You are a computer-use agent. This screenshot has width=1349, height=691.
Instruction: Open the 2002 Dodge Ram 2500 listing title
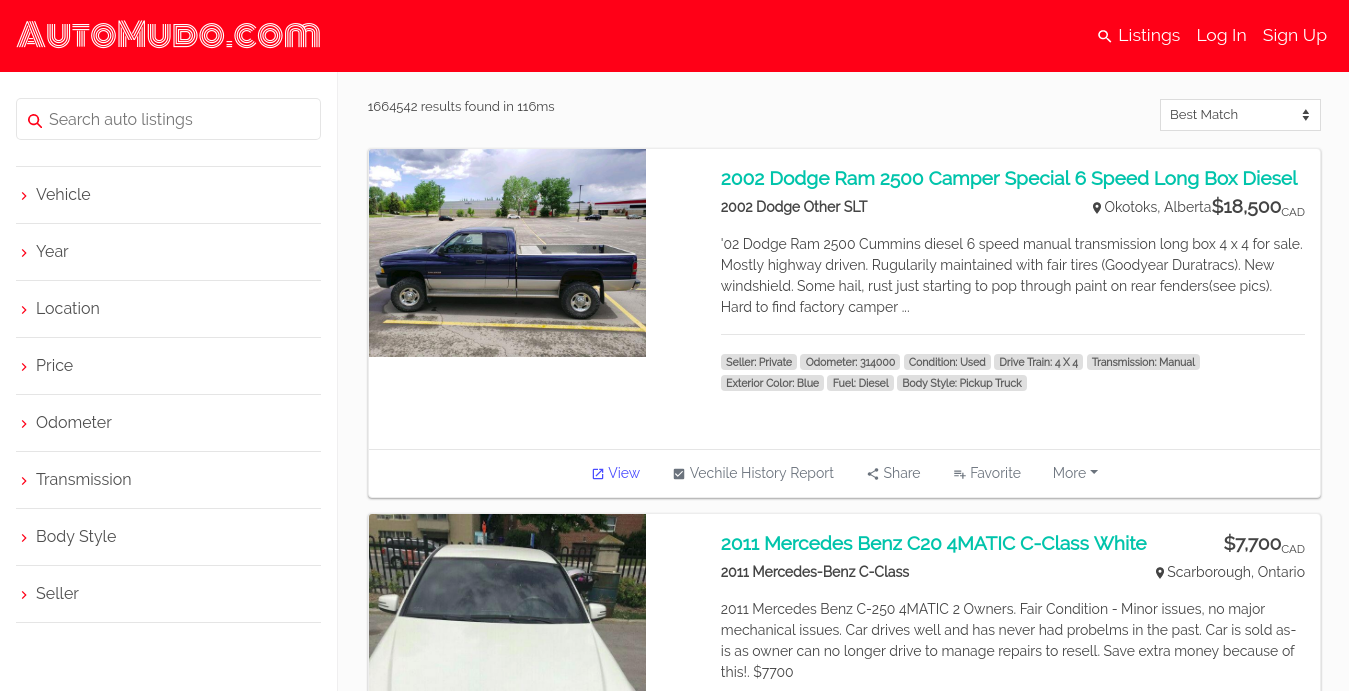[x=1008, y=178]
